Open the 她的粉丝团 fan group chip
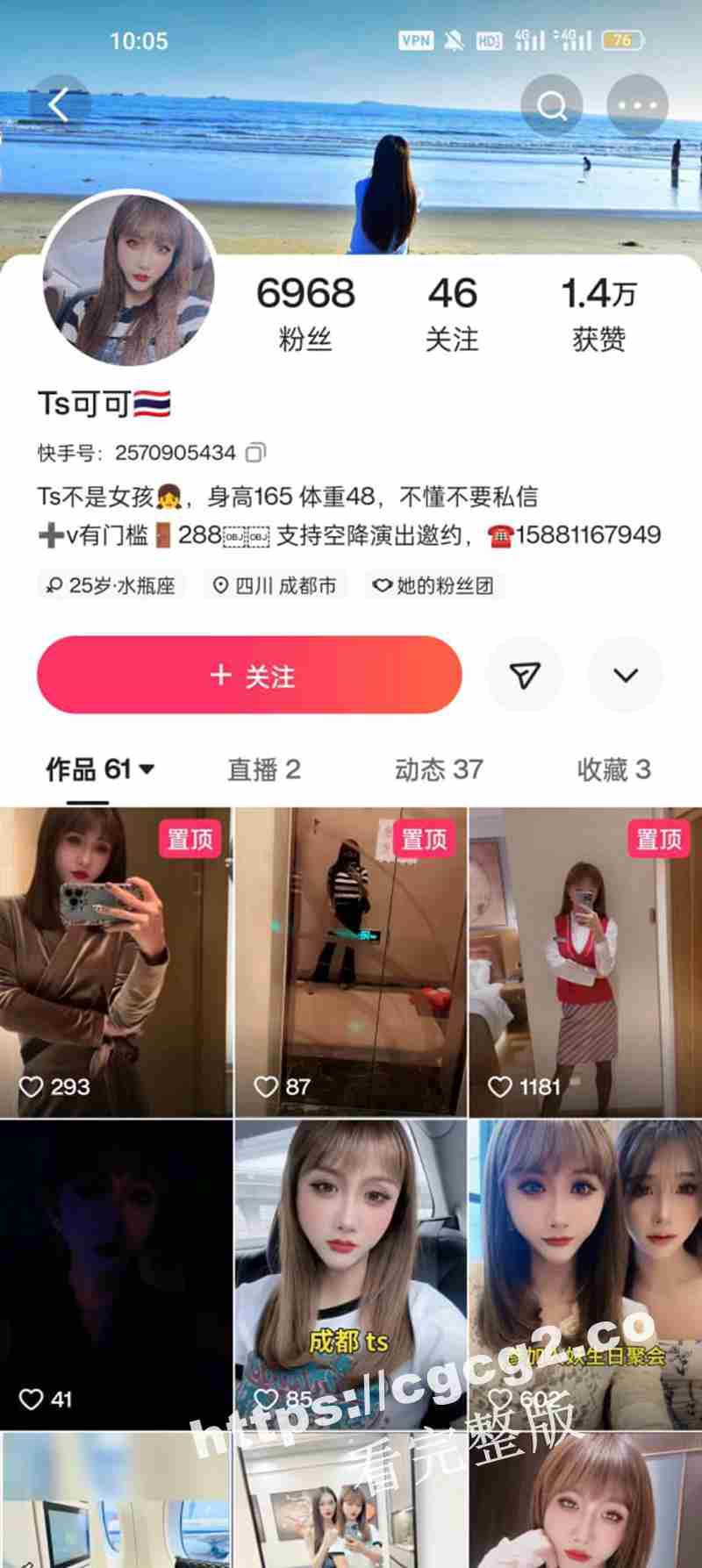This screenshot has height=1568, width=702. pyautogui.click(x=434, y=585)
